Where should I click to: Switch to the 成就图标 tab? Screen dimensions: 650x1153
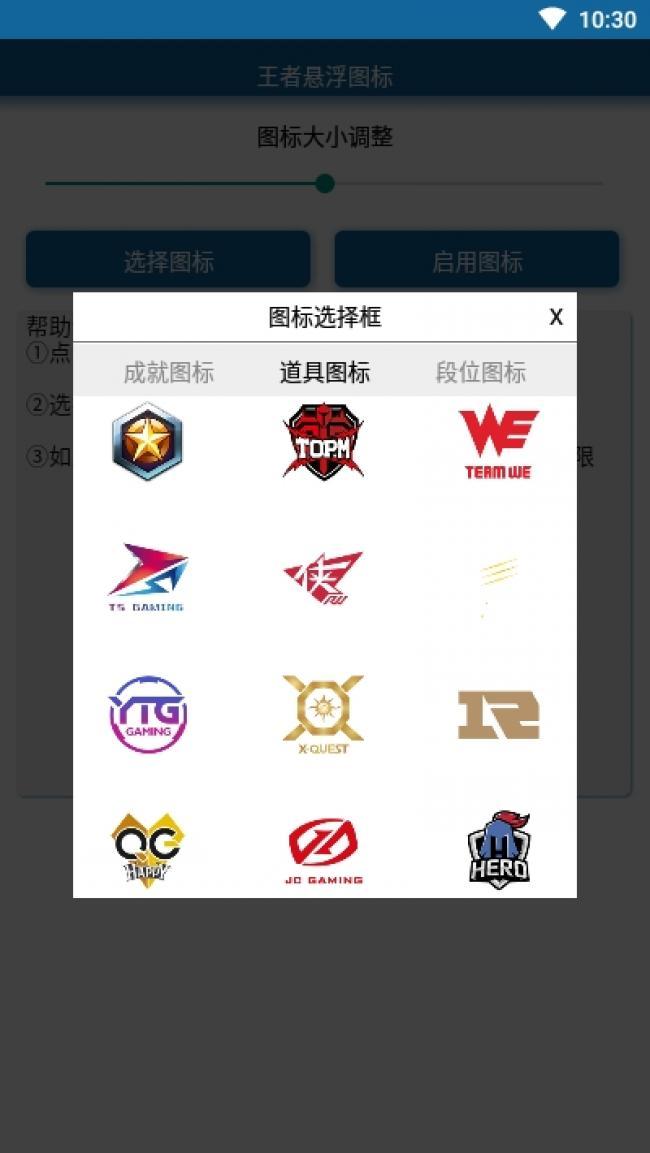coord(168,372)
